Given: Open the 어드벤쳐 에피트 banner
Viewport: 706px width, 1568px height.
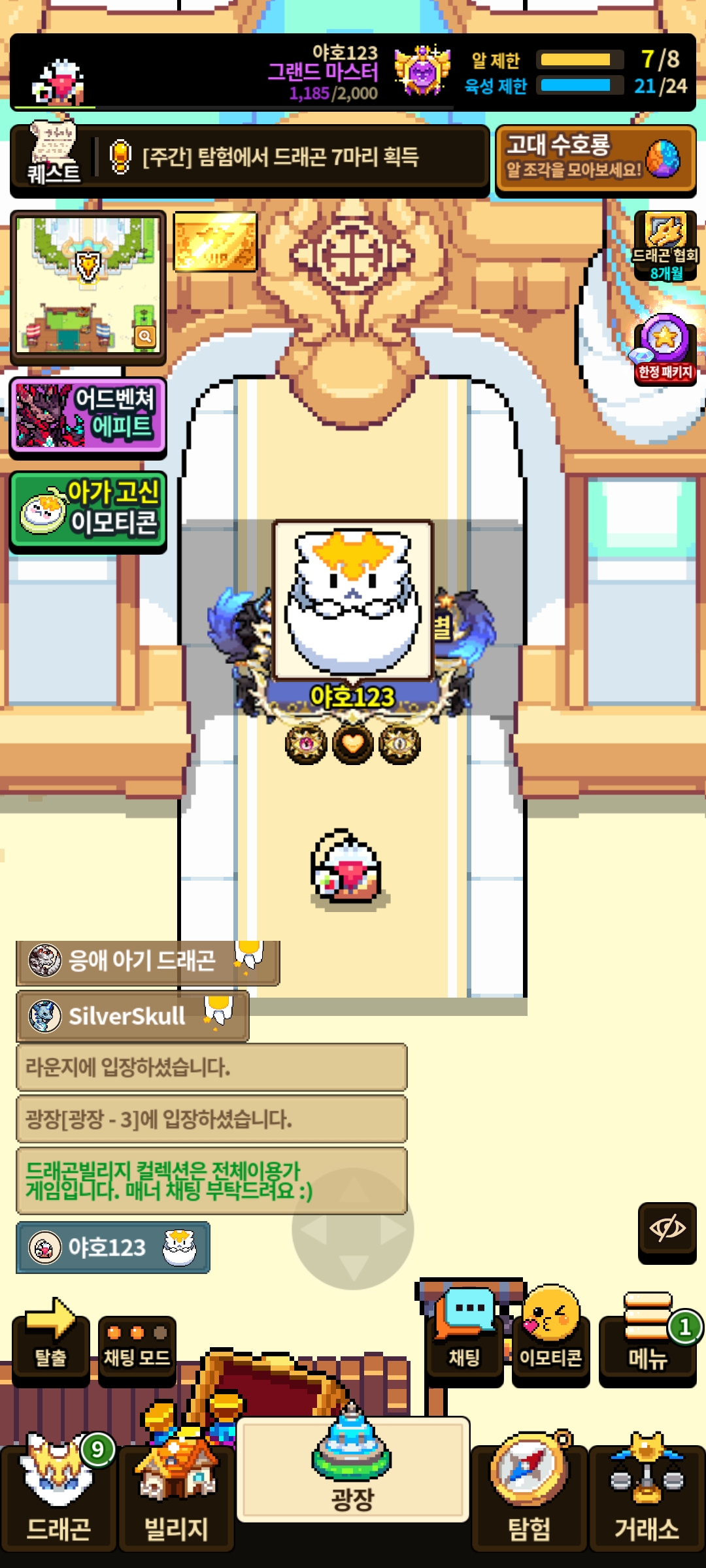Looking at the screenshot, I should pyautogui.click(x=88, y=417).
